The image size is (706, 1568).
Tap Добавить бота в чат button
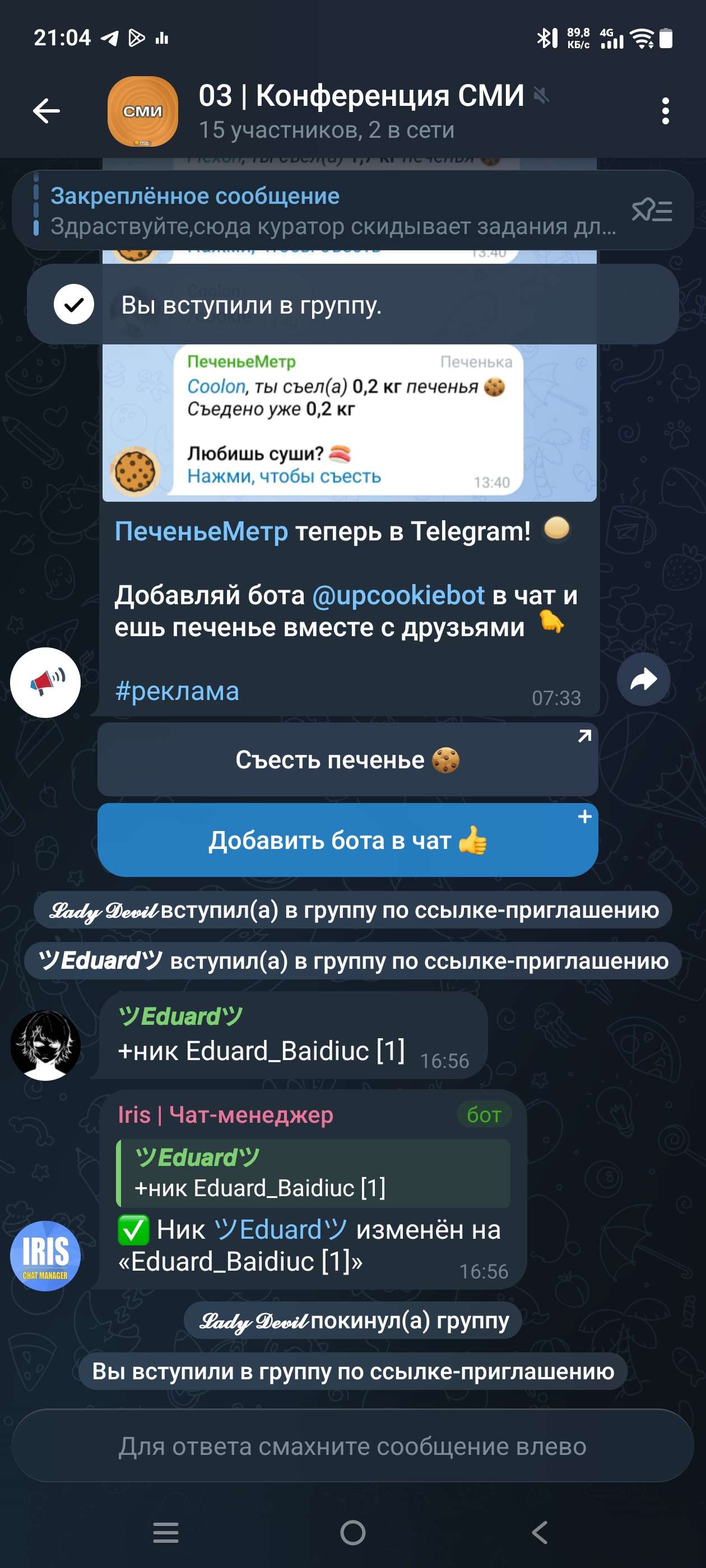[347, 840]
